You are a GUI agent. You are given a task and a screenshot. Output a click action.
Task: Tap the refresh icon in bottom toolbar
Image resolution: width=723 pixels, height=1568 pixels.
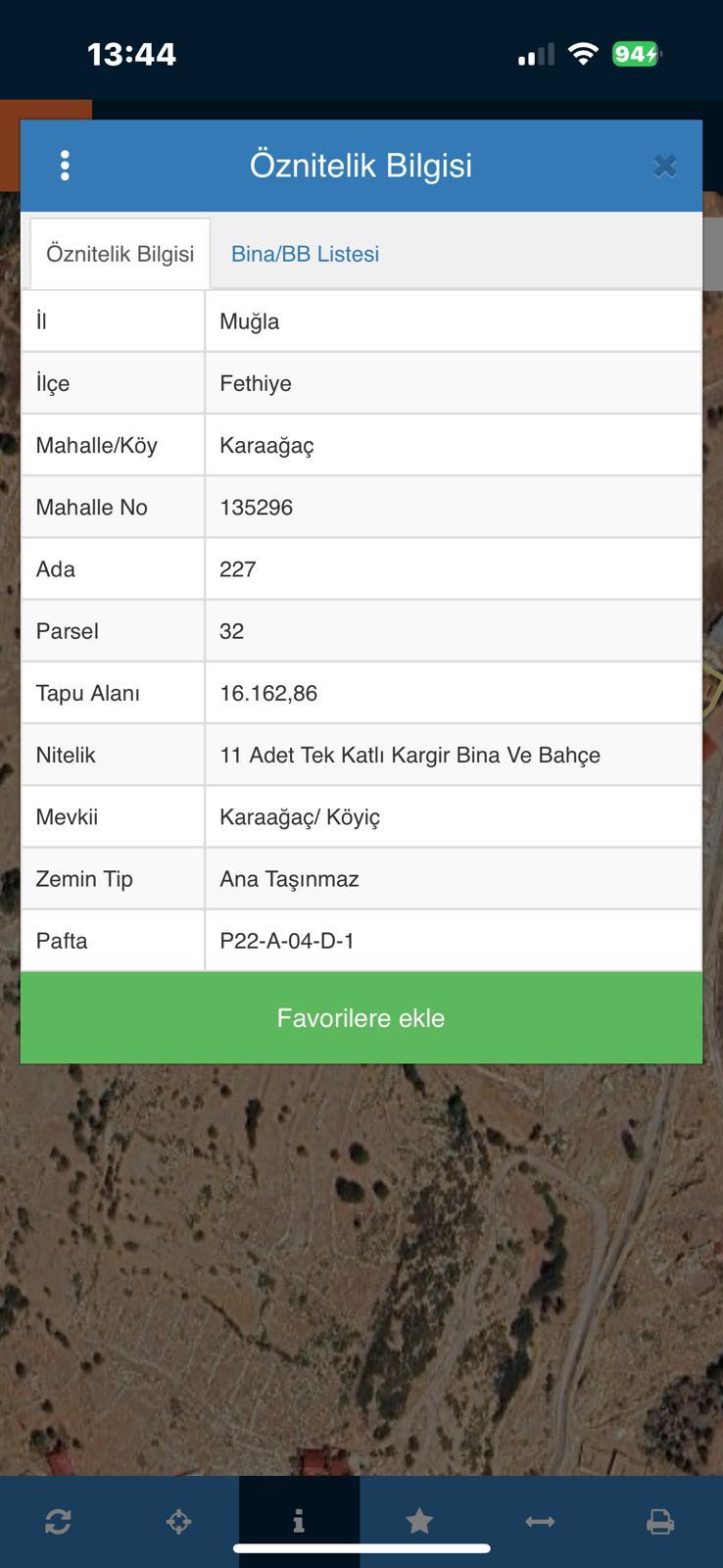coord(58,1521)
